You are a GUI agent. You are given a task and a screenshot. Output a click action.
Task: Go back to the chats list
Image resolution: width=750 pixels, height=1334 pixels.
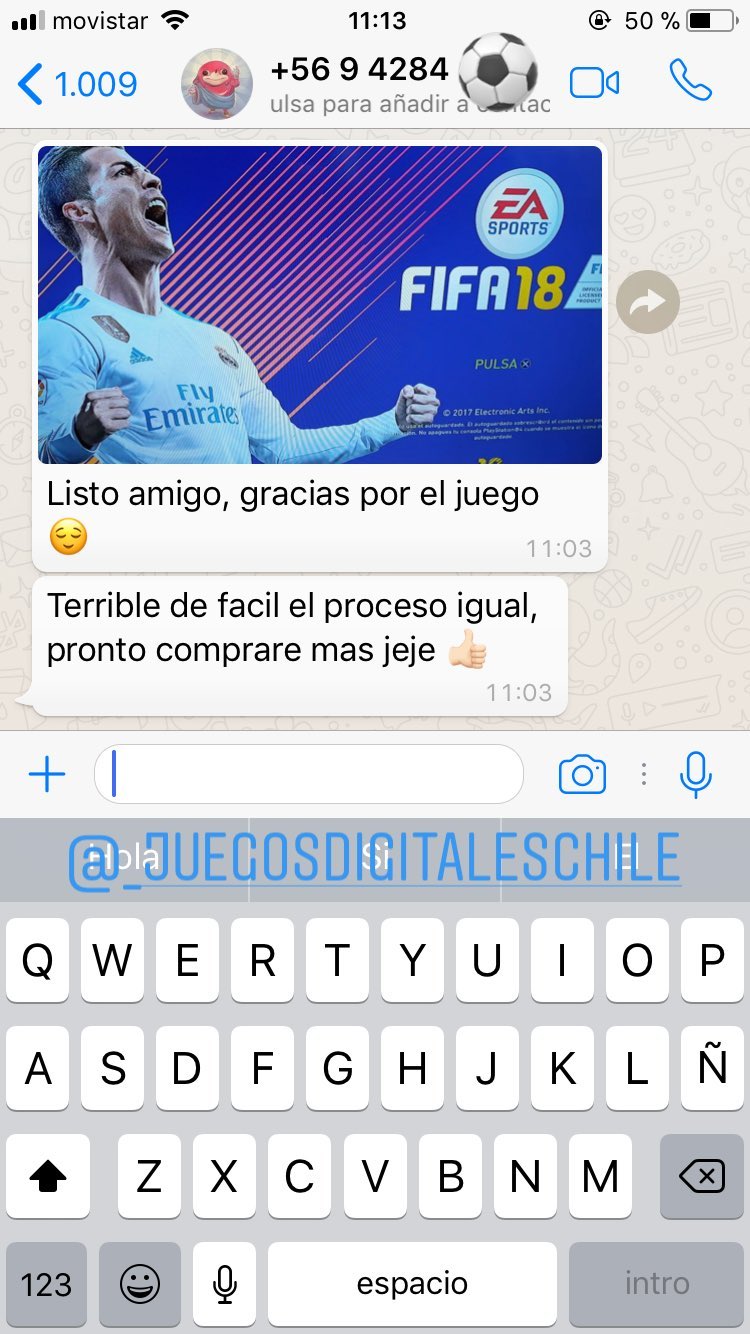(77, 84)
